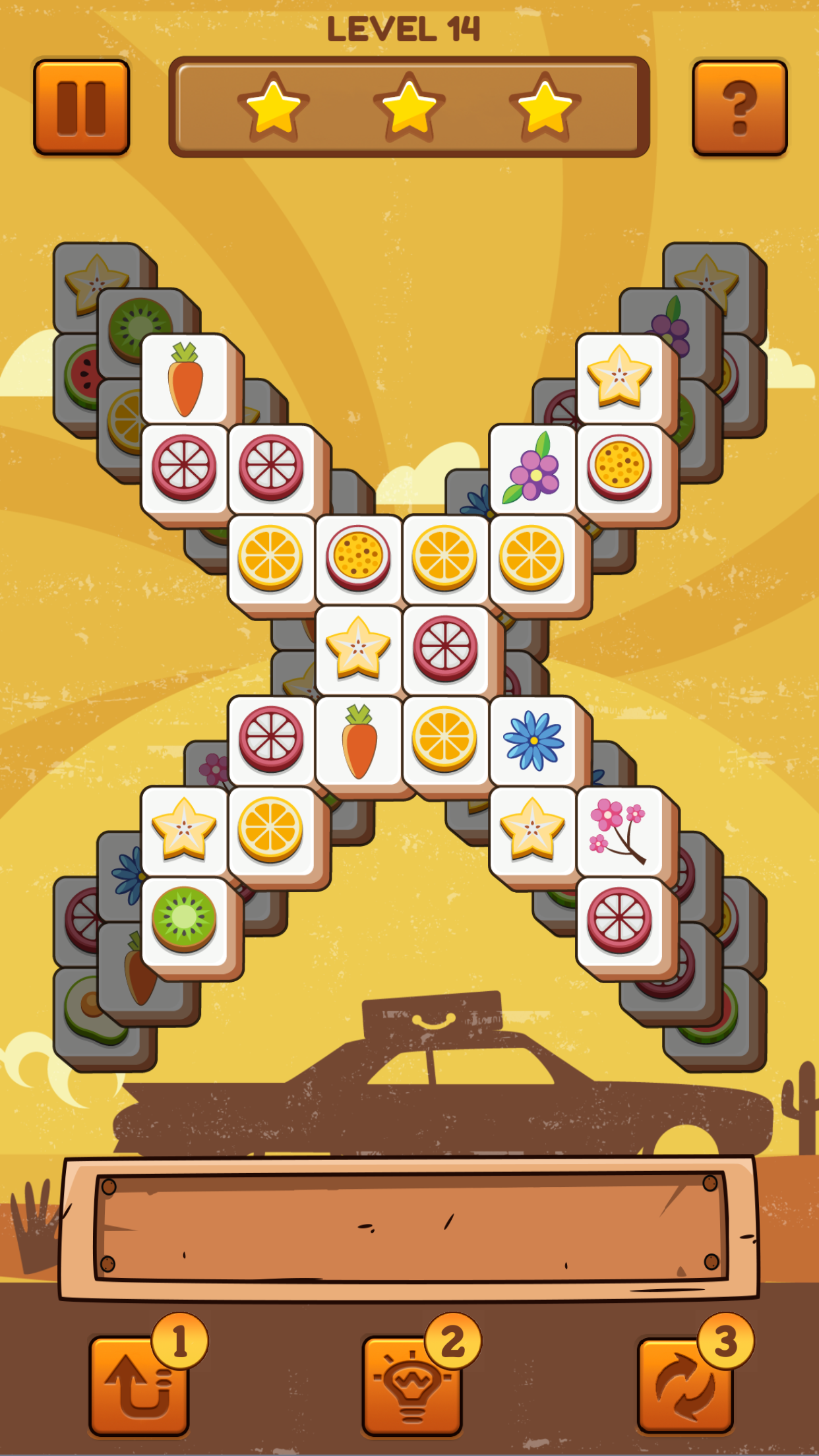
Task: Tap the pink cherry blossom tile
Action: (619, 831)
